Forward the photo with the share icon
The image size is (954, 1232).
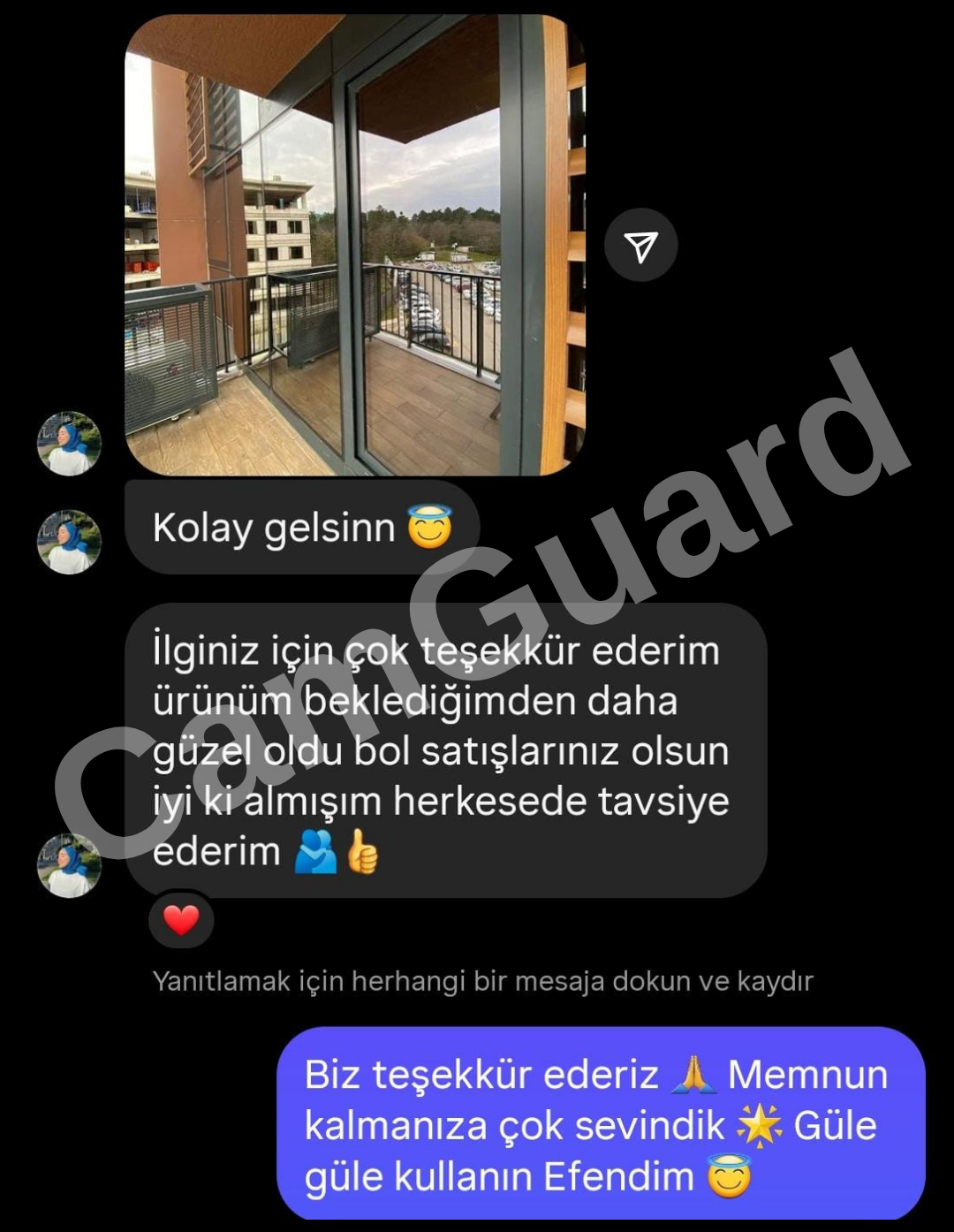point(641,246)
